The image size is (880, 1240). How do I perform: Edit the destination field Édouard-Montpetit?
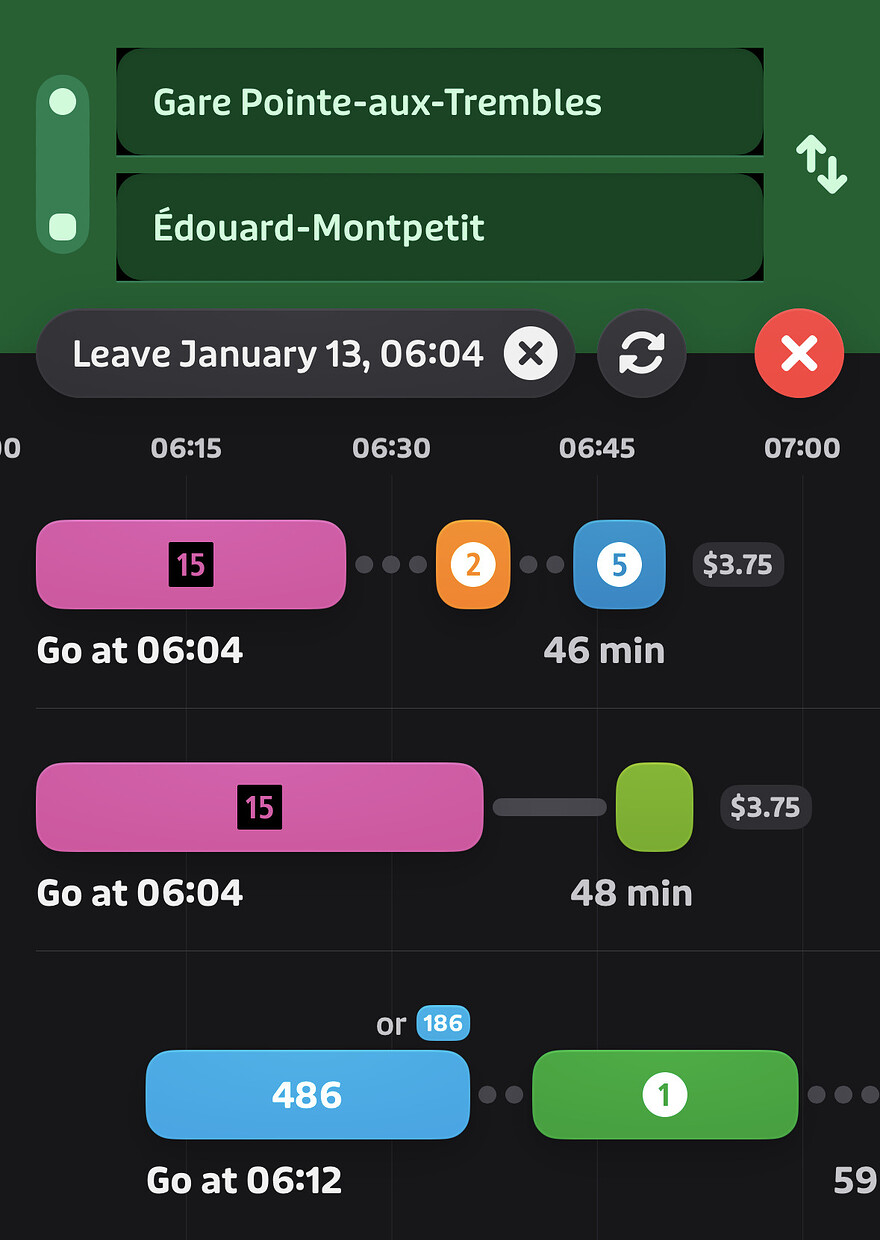[440, 227]
